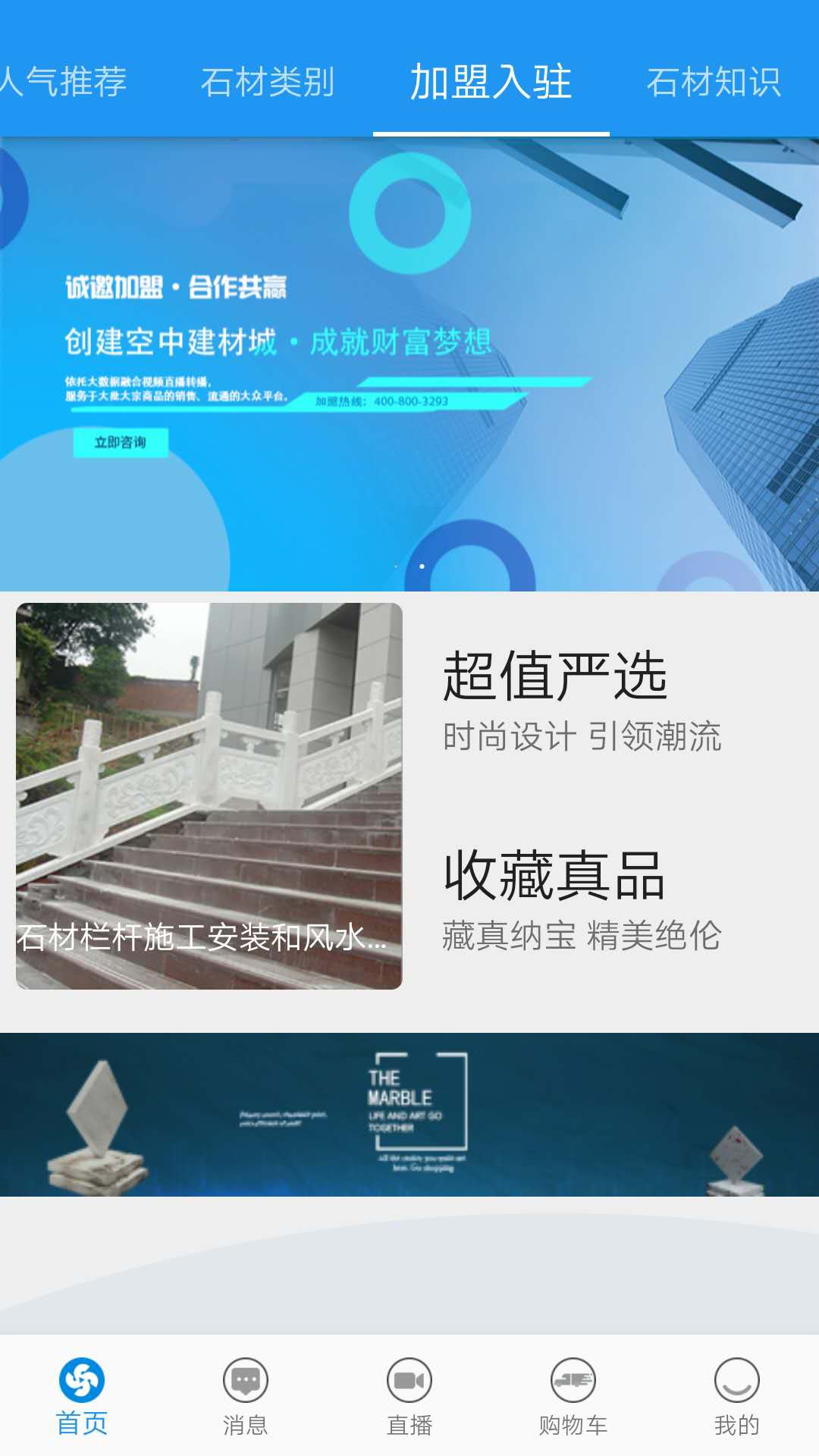The width and height of the screenshot is (819, 1456).
Task: Open The Marble promotional banner
Action: 409,1114
